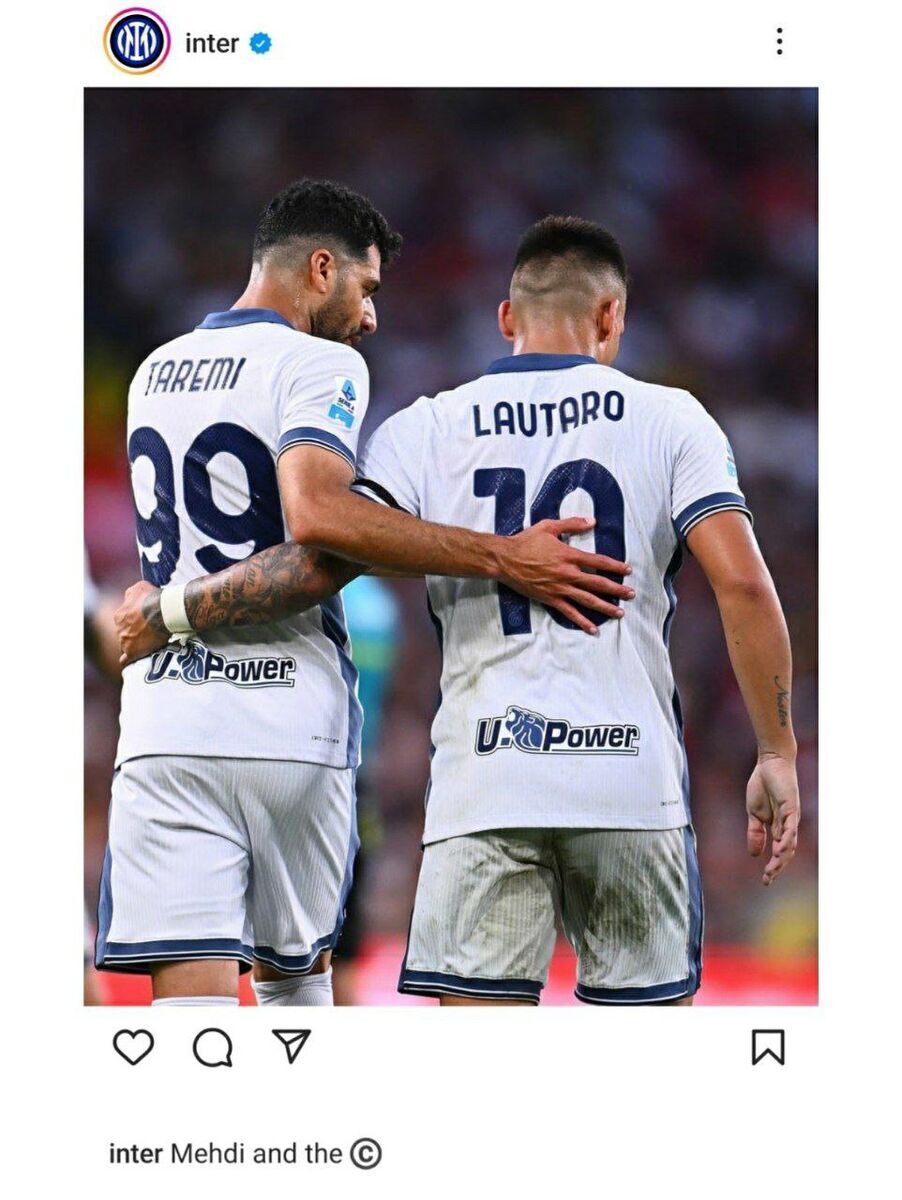
Task: Like the inter post
Action: [133, 1047]
